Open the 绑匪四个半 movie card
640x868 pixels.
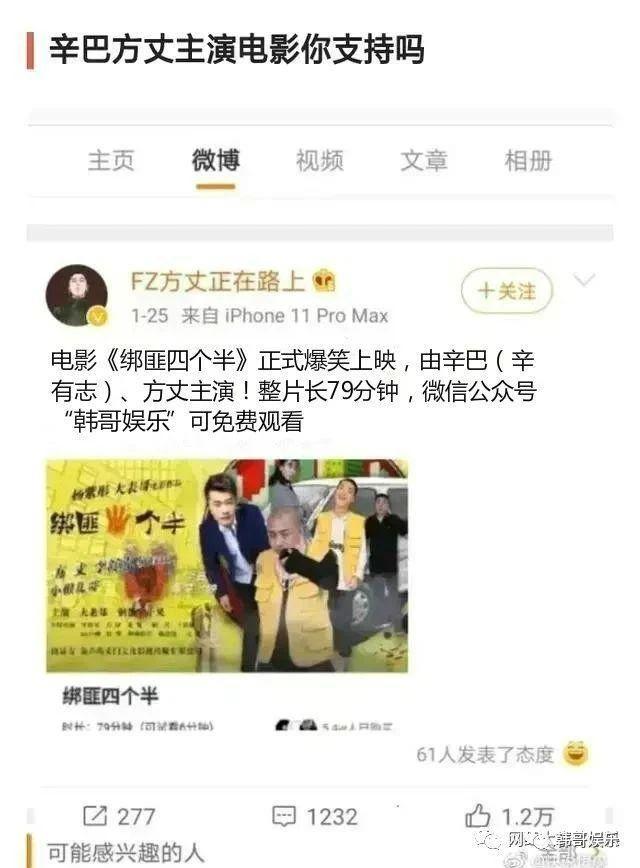(x=227, y=590)
